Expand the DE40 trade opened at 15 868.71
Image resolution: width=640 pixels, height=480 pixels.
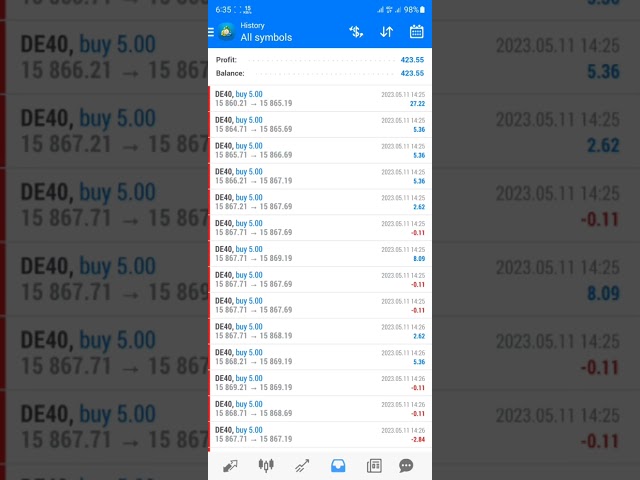(320, 409)
